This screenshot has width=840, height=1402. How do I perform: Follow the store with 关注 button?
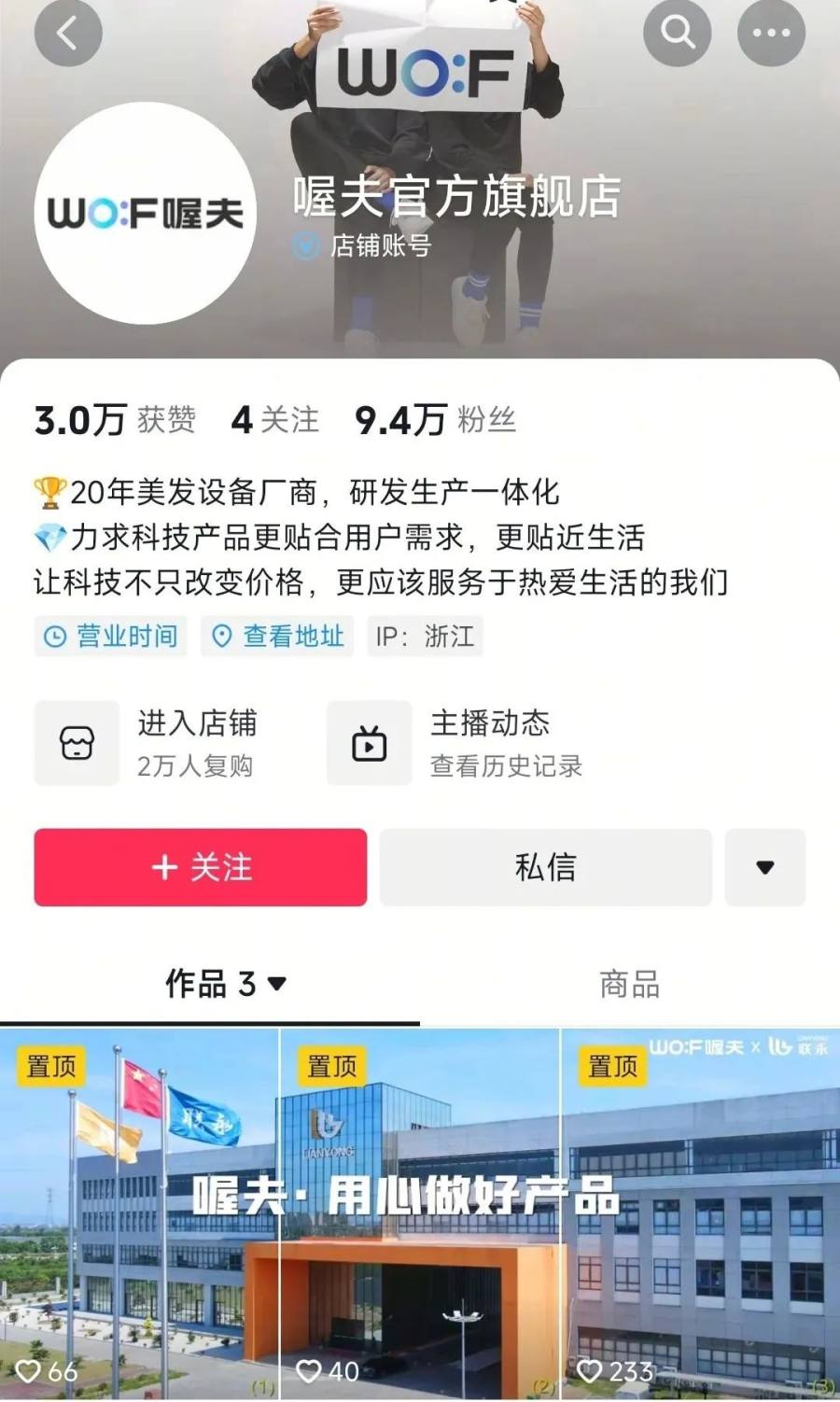[201, 867]
